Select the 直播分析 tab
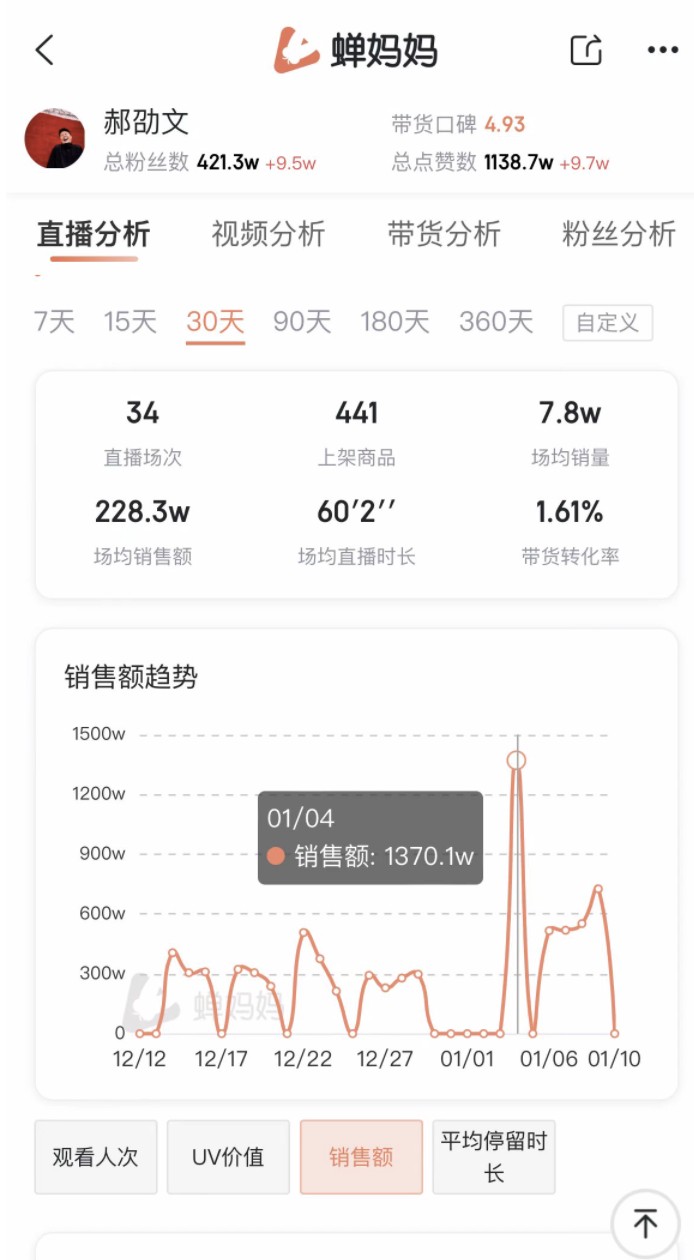The image size is (694, 1260). tap(94, 234)
